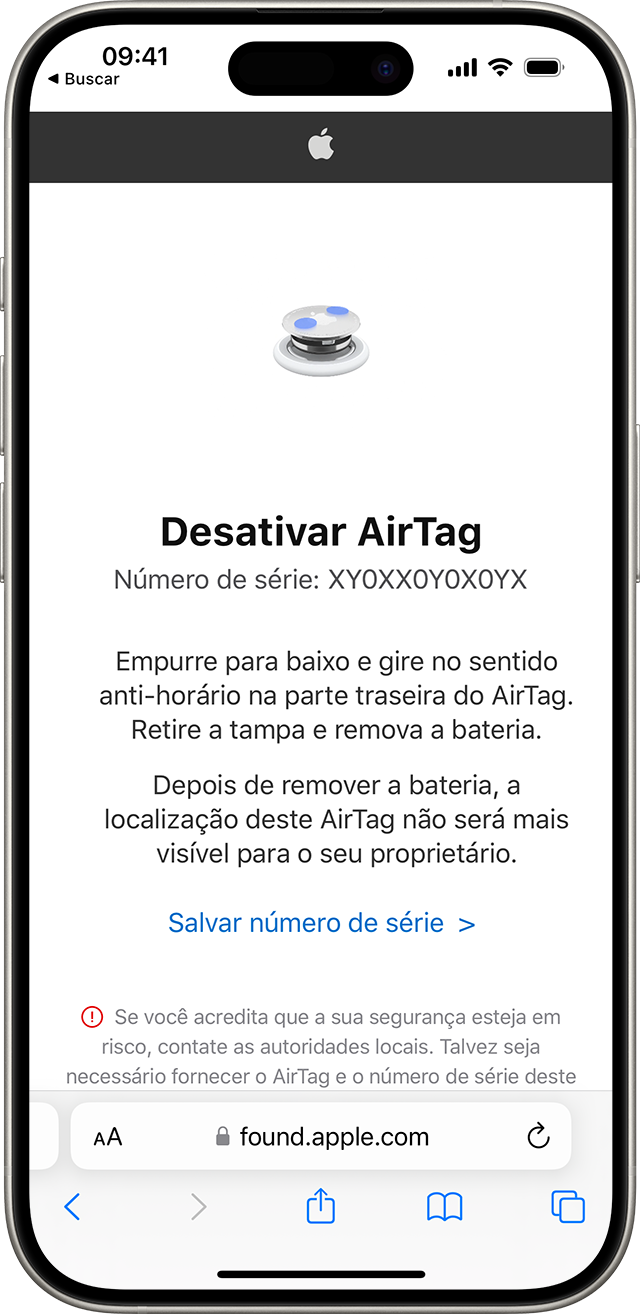The width and height of the screenshot is (640, 1314).
Task: Open the Safari tabs overview
Action: (568, 1207)
